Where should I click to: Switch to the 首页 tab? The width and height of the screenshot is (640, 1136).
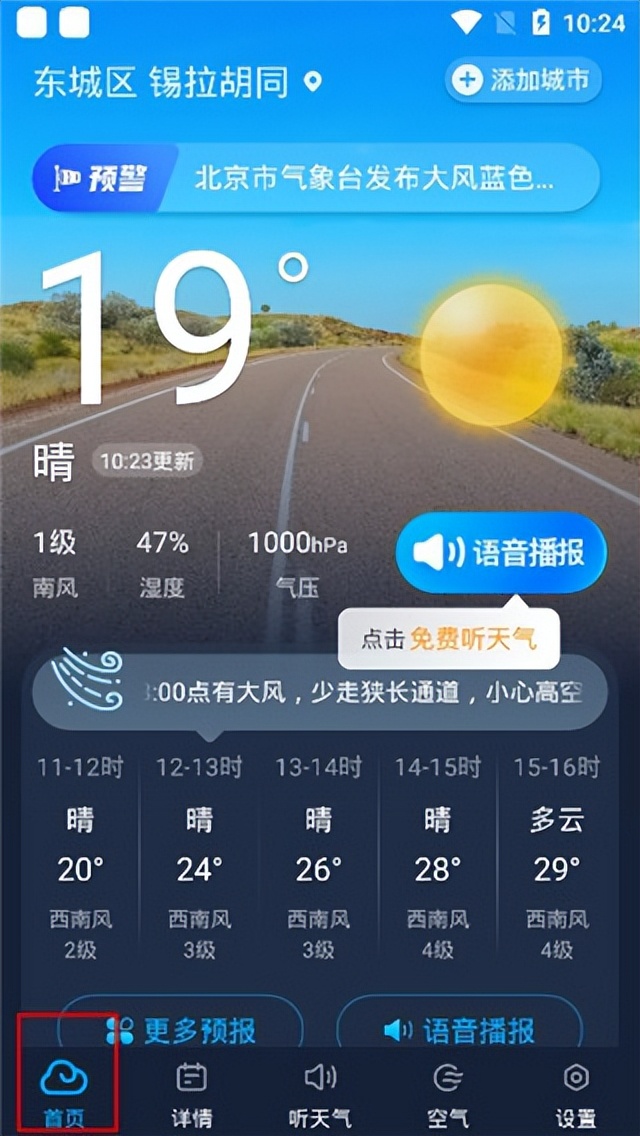click(65, 1092)
